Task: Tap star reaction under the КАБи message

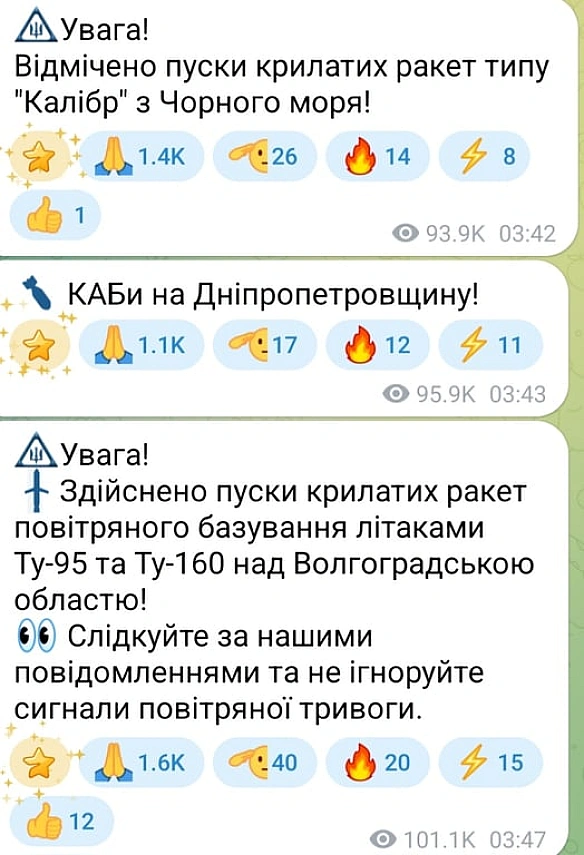Action: click(40, 345)
